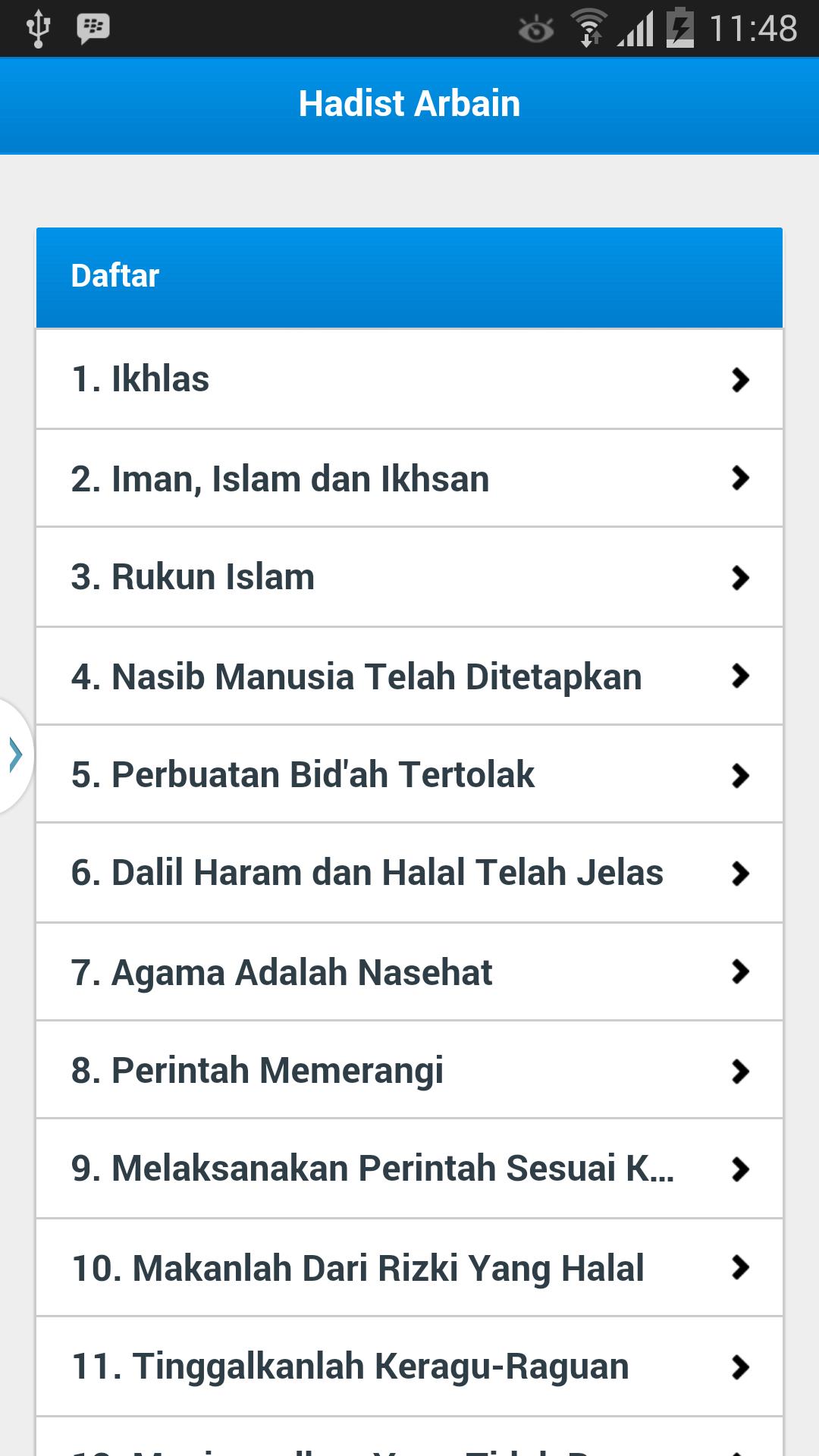Image resolution: width=819 pixels, height=1456 pixels.
Task: View Perbuatan Bid'ah Tertolak
Action: 409,774
